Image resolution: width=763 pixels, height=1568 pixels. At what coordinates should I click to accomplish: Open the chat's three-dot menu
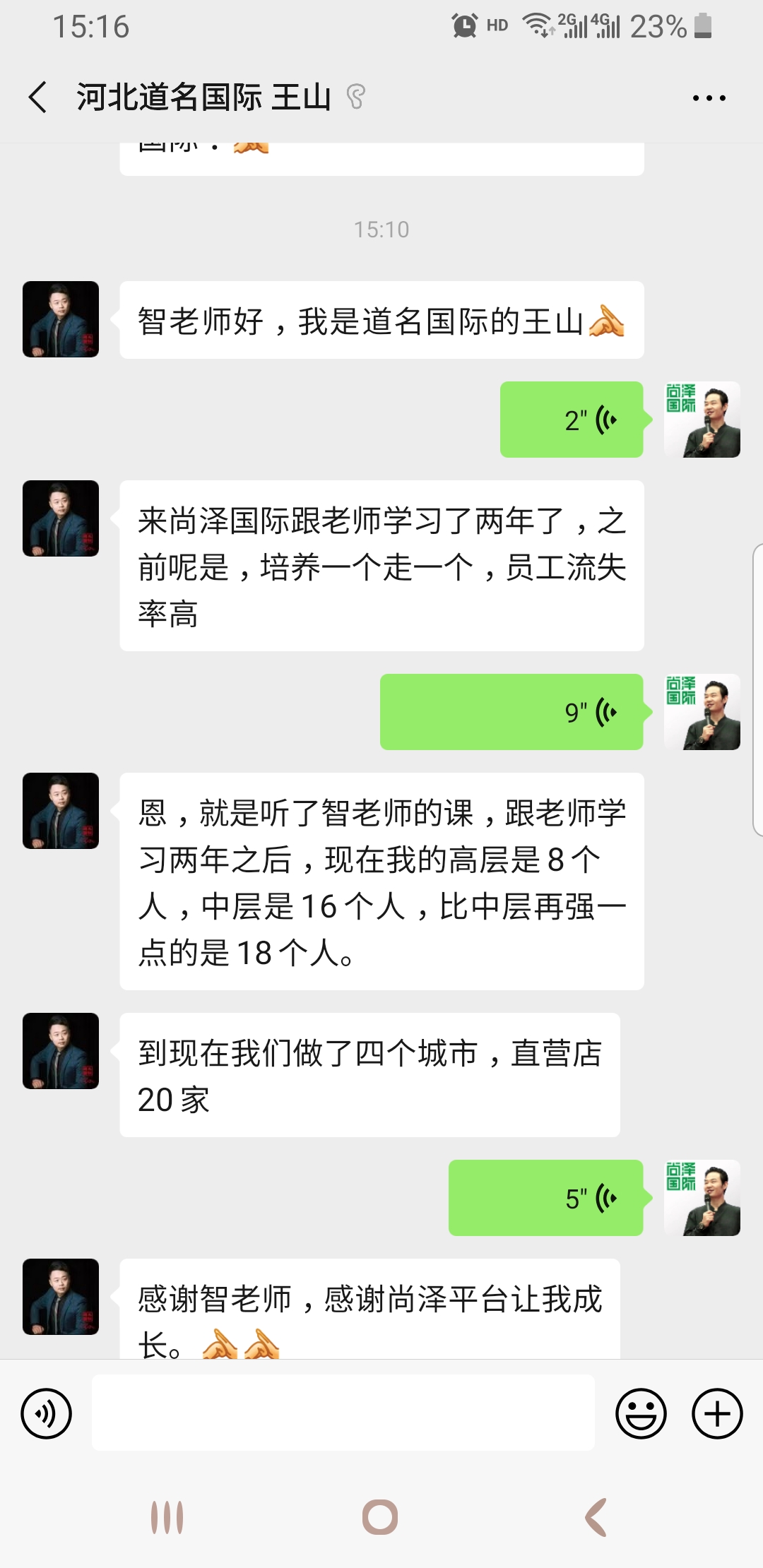pyautogui.click(x=709, y=98)
